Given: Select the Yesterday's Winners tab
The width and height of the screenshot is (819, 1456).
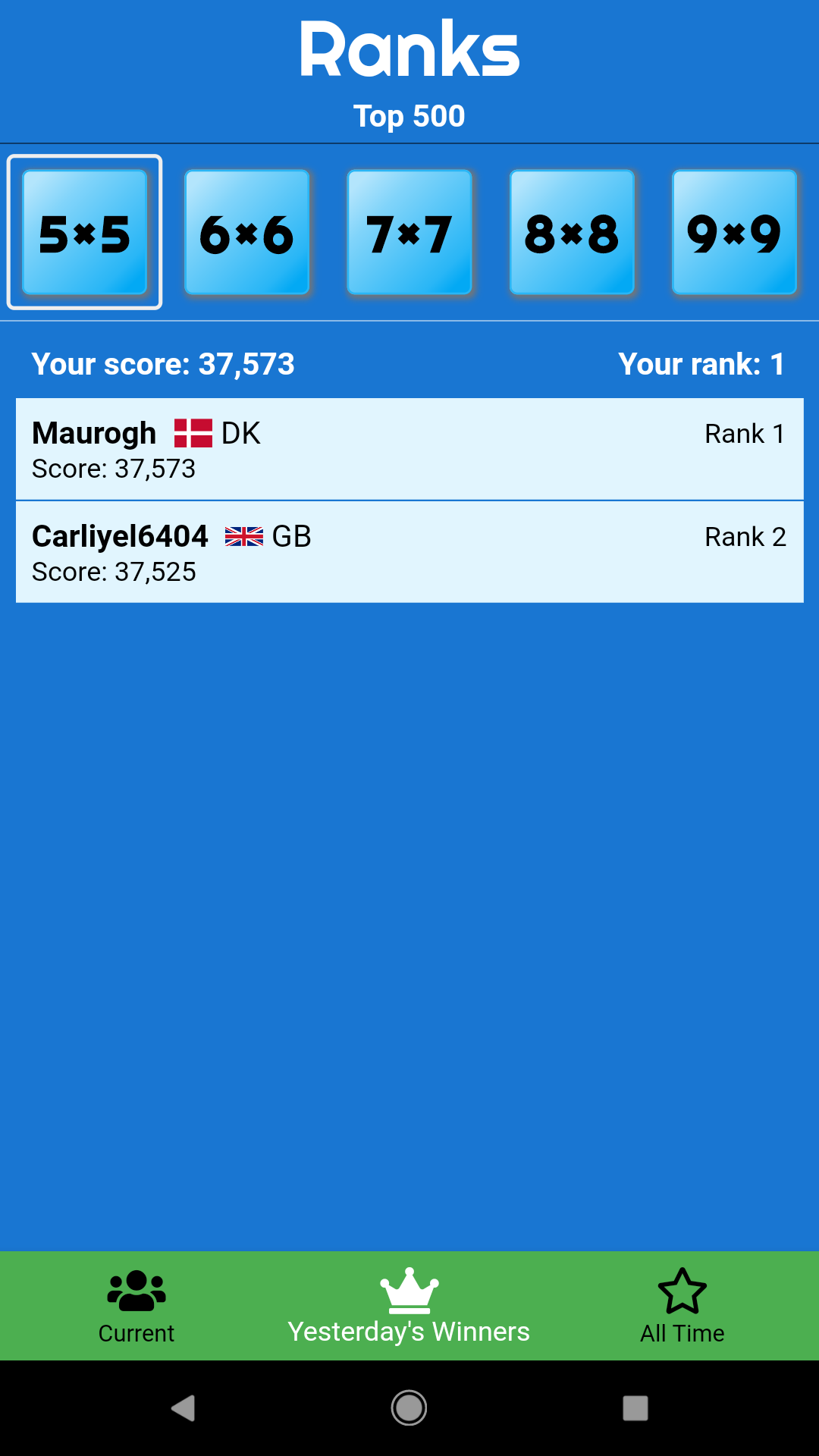Looking at the screenshot, I should click(x=409, y=1306).
